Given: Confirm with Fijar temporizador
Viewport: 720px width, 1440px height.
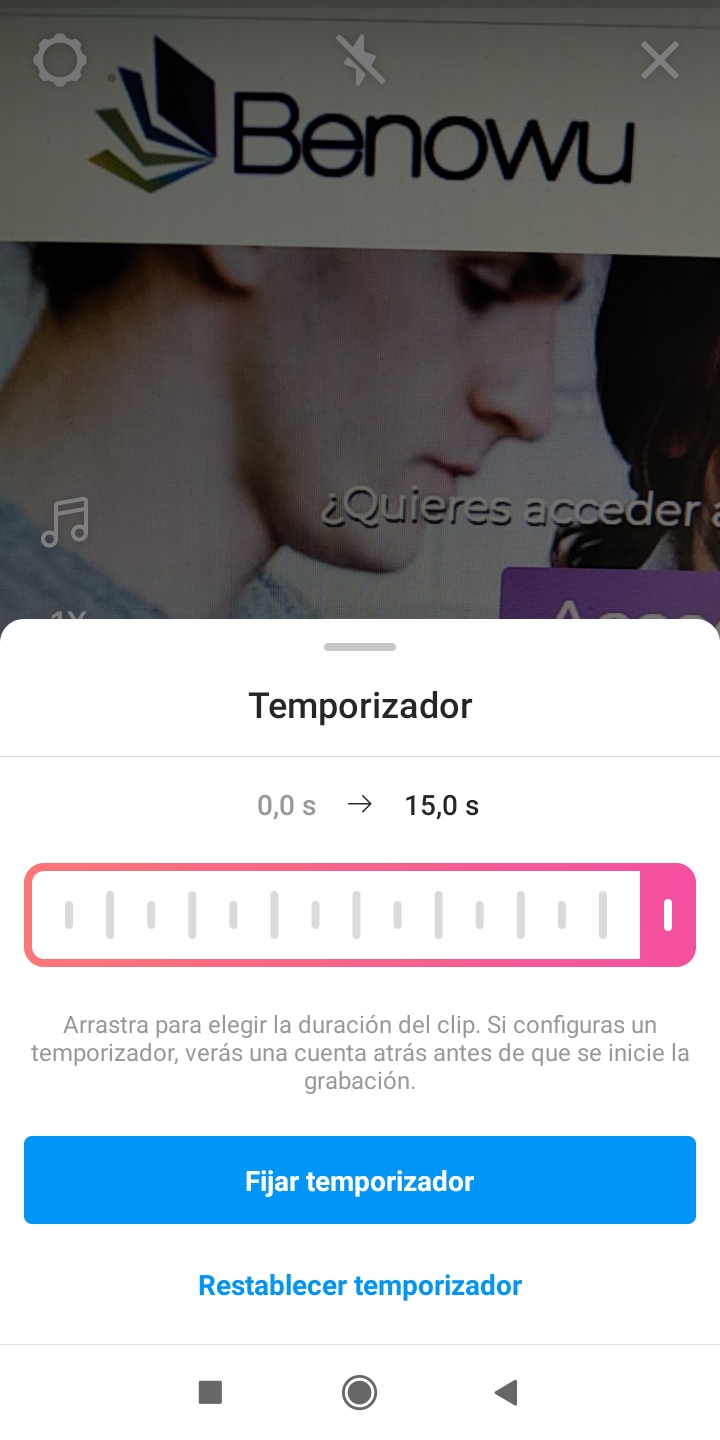Looking at the screenshot, I should [360, 1180].
